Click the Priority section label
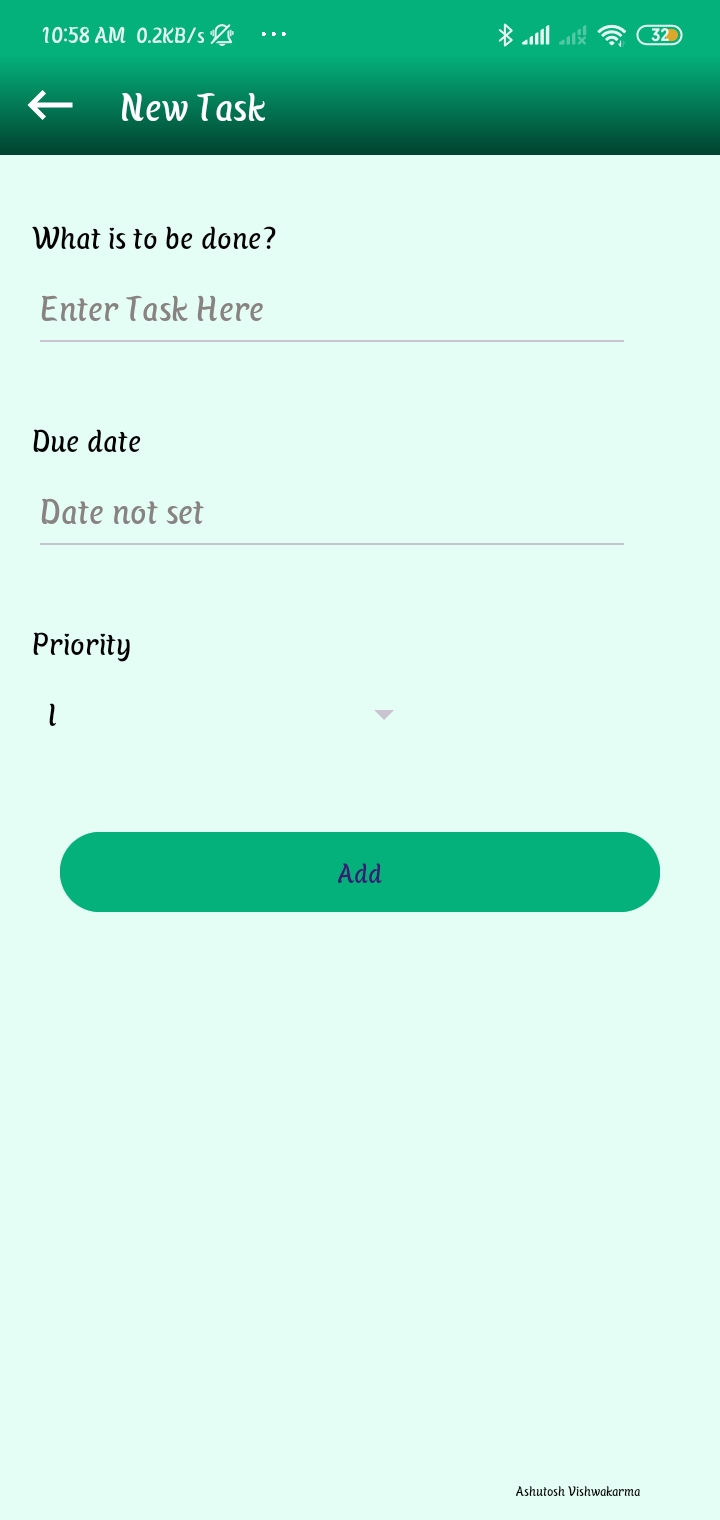The width and height of the screenshot is (720, 1520). tap(81, 645)
